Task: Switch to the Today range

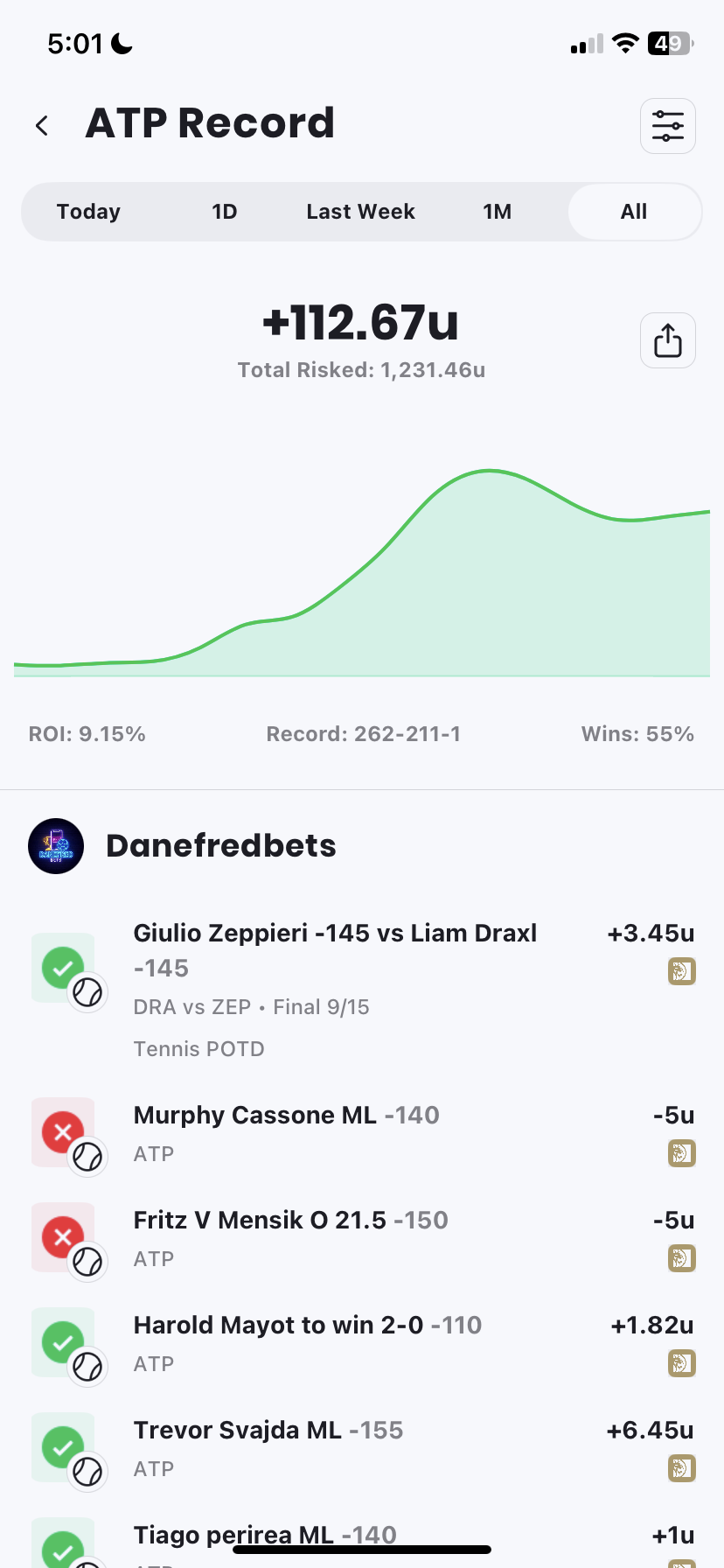Action: [88, 212]
